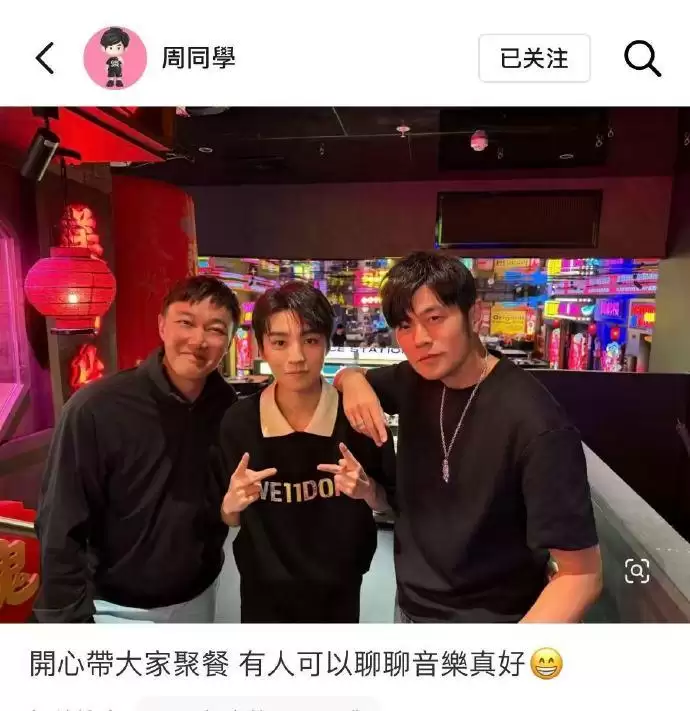Tap the image search scan icon on photo
The height and width of the screenshot is (711, 690).
[x=636, y=571]
